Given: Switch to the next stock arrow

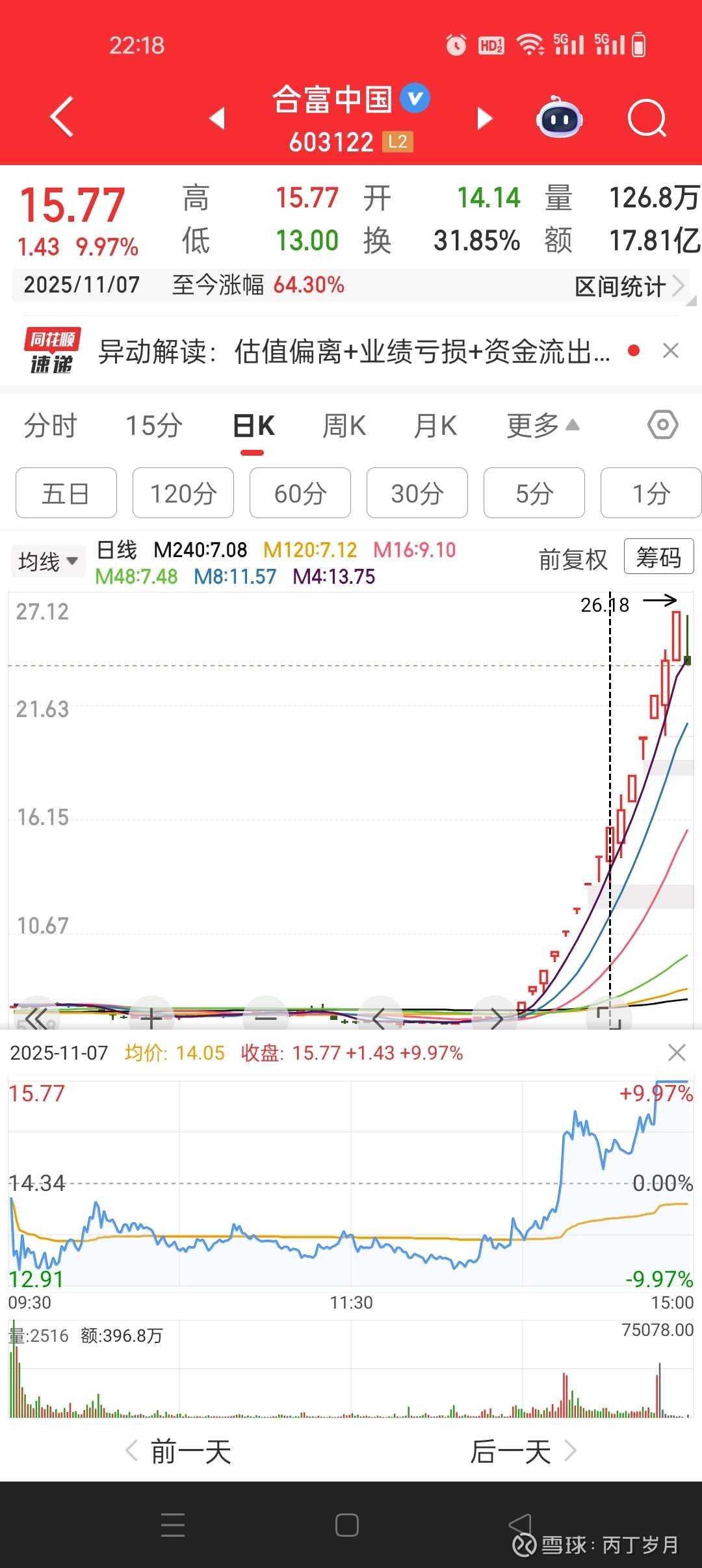Looking at the screenshot, I should tap(485, 118).
